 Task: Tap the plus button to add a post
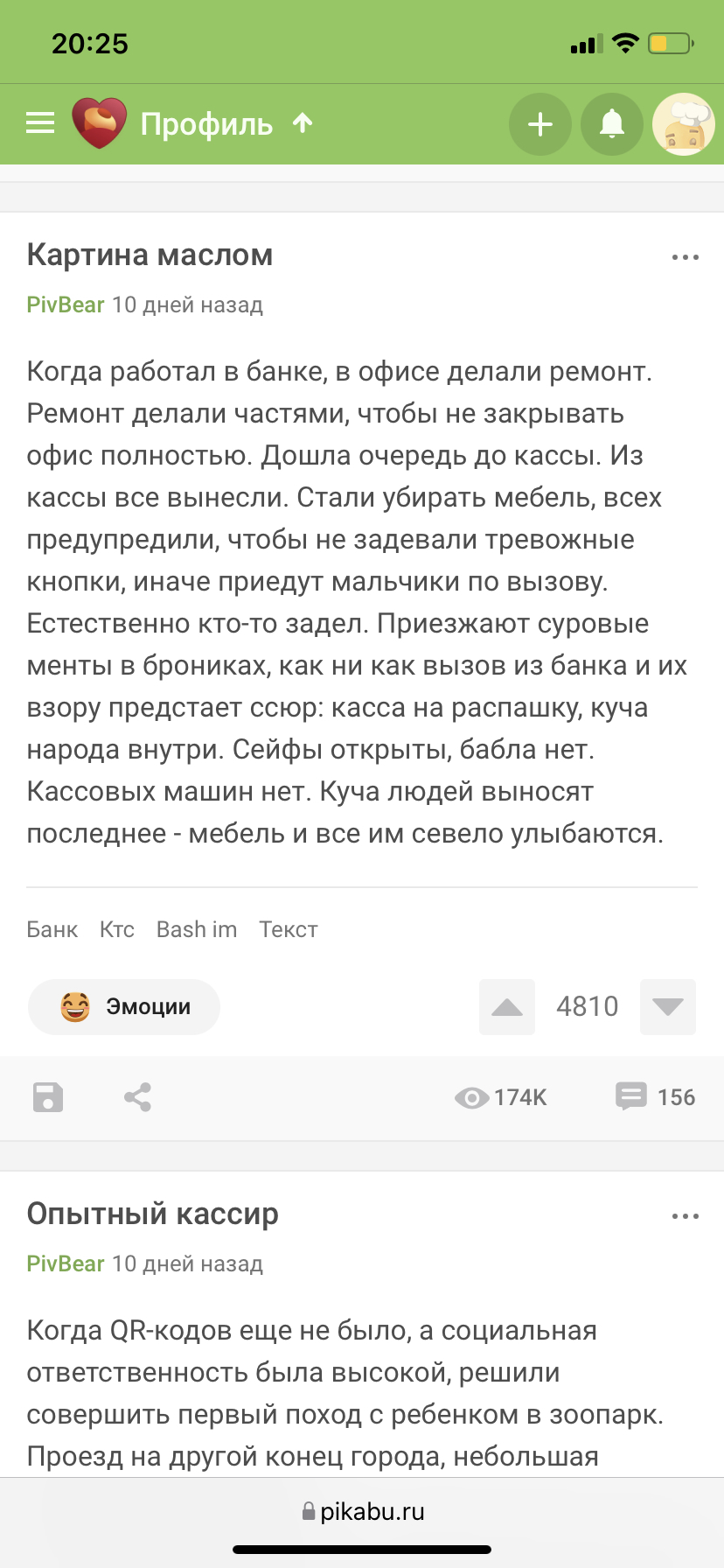click(x=540, y=124)
